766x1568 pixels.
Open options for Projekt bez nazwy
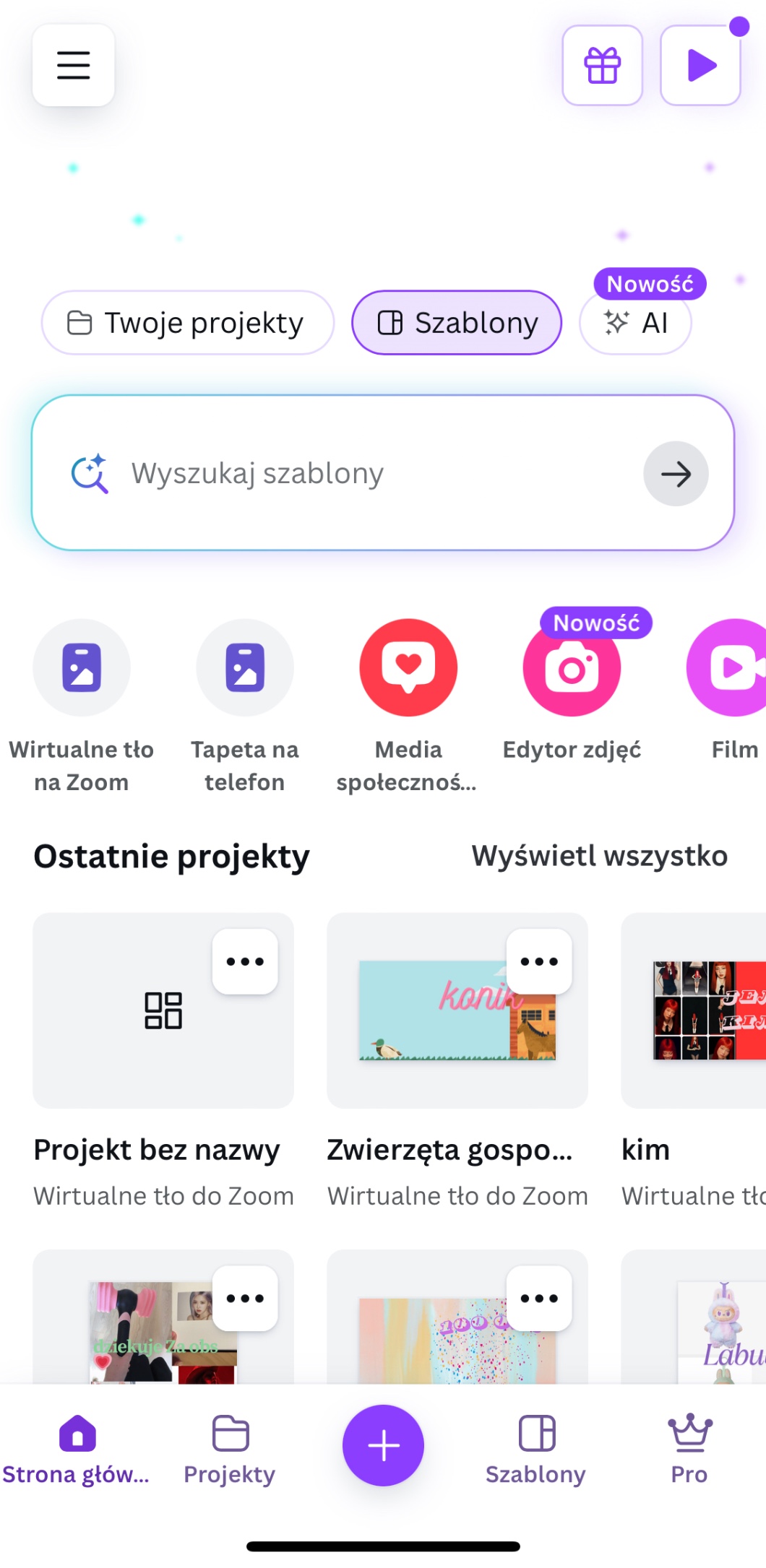(x=245, y=961)
